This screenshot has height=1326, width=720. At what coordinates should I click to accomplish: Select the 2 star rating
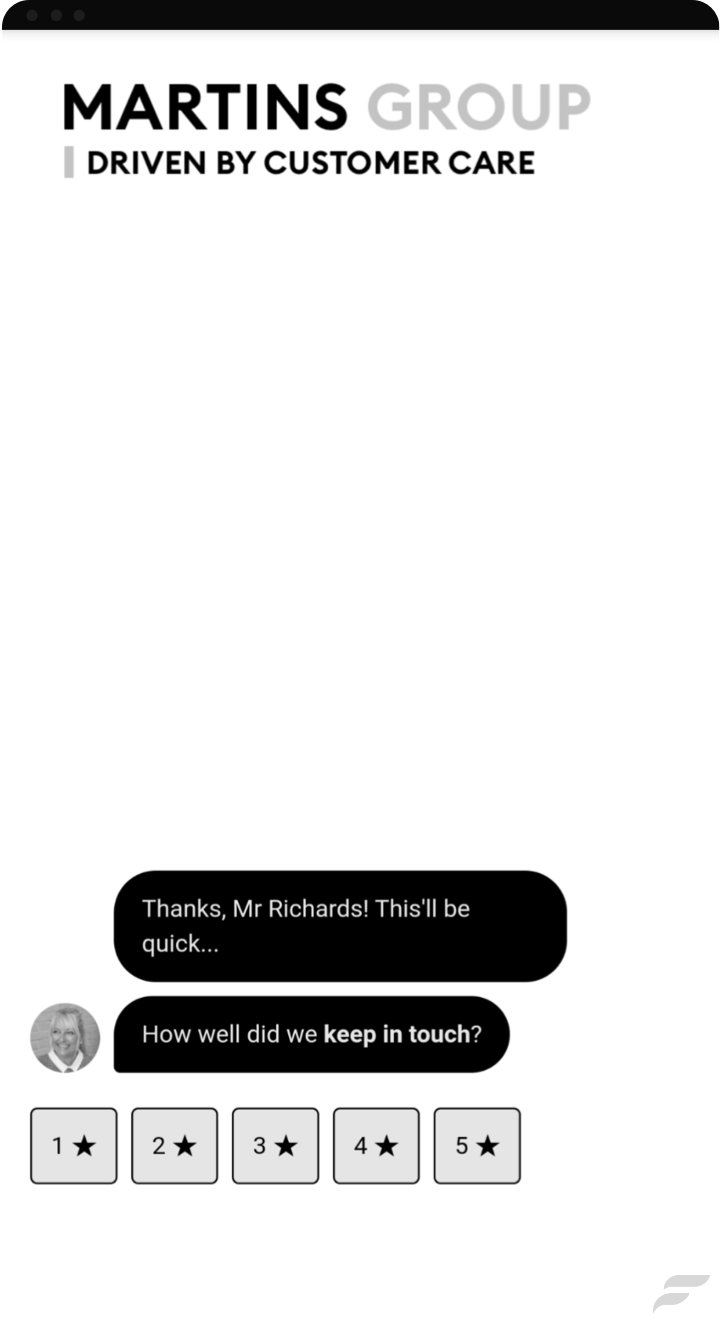click(174, 1146)
